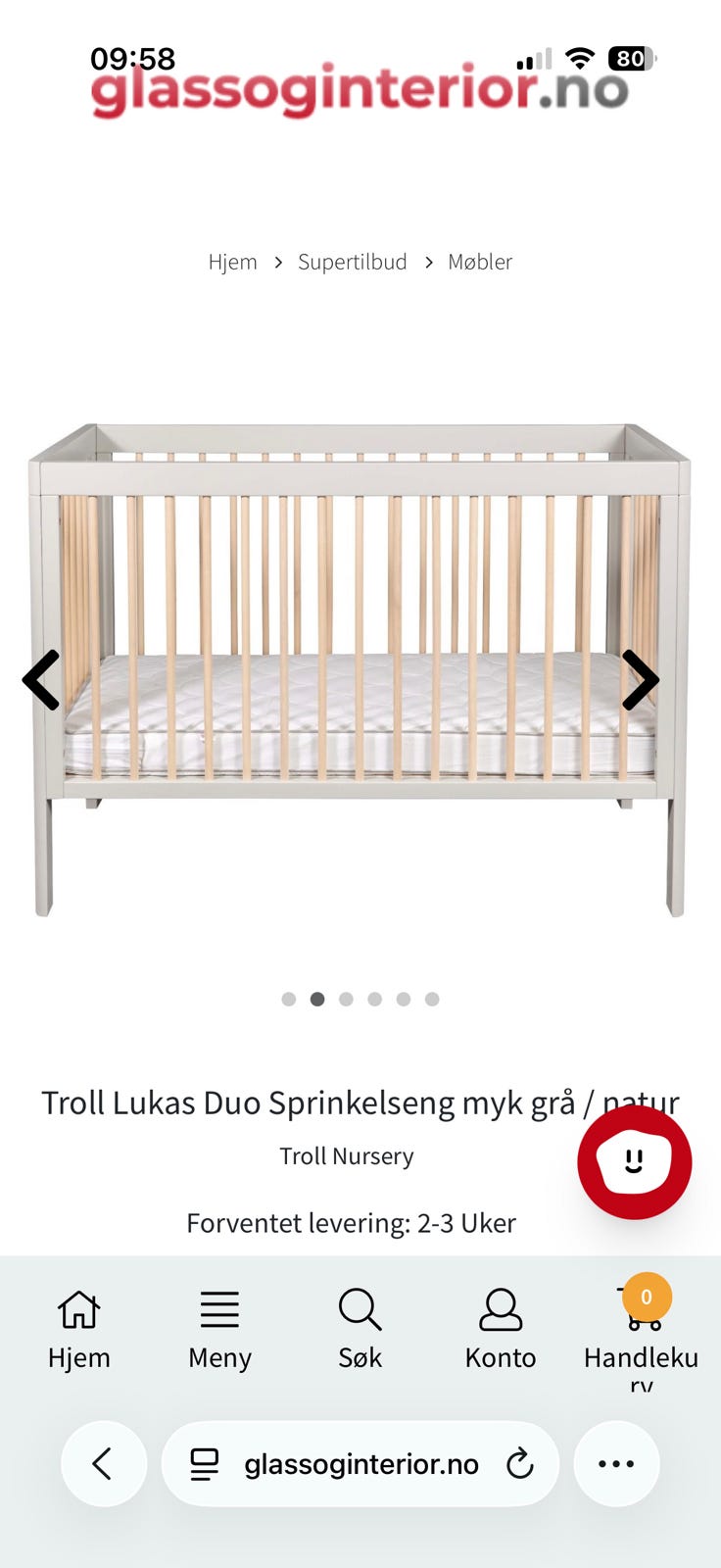Open the Møbler category breadcrumb
This screenshot has width=721, height=1568.
pyautogui.click(x=480, y=262)
